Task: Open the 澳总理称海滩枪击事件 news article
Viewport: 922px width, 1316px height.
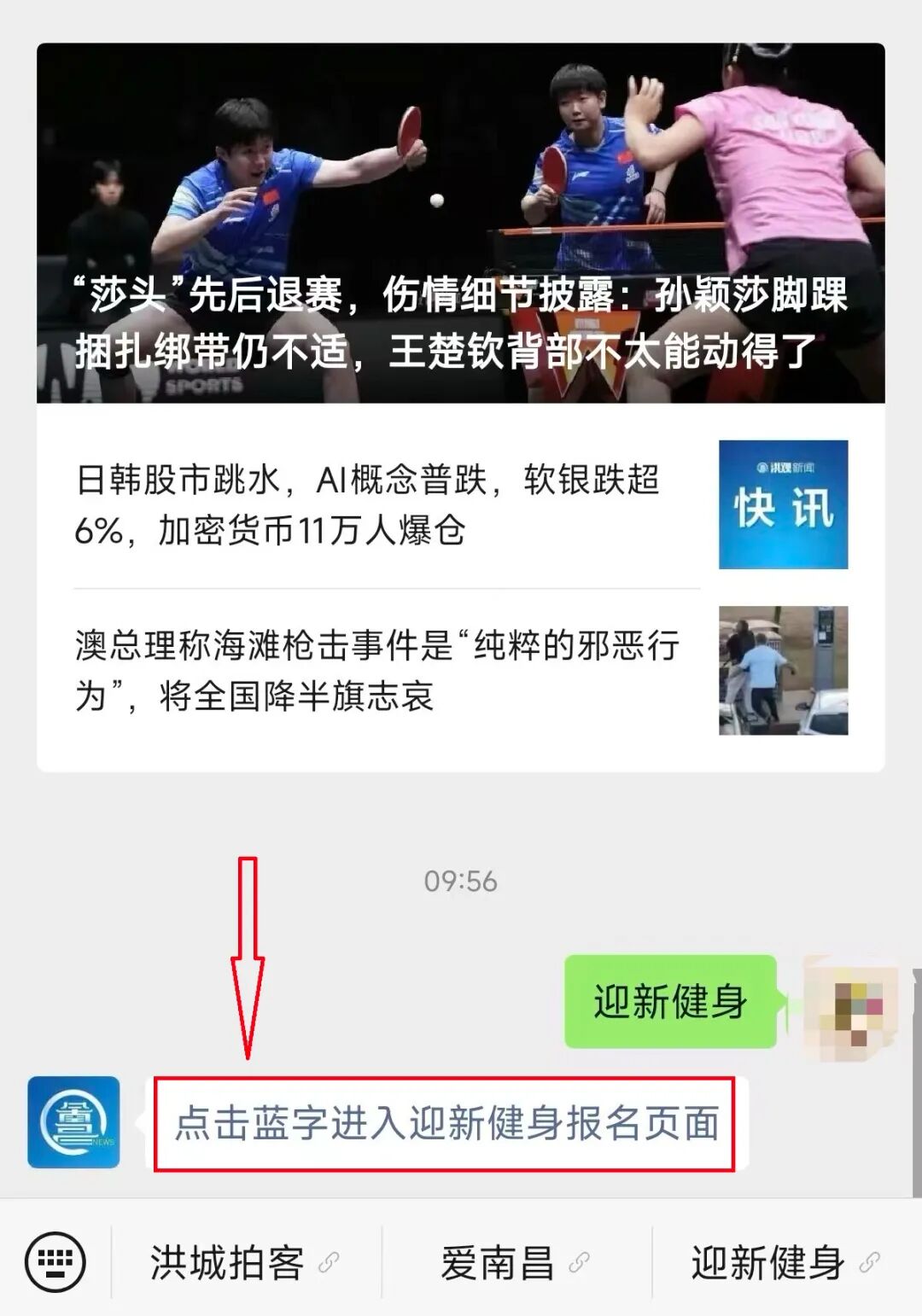Action: click(376, 671)
